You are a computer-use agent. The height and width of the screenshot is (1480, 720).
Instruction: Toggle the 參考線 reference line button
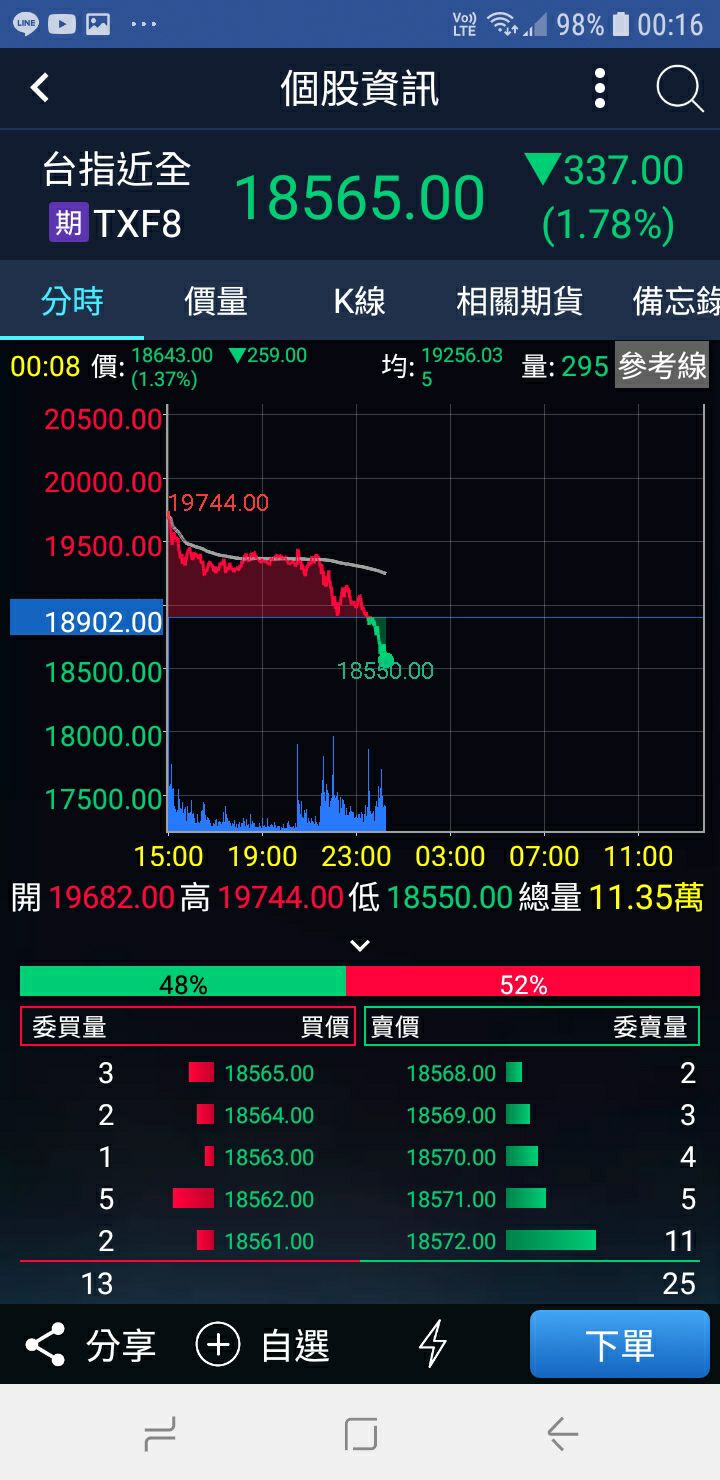[x=662, y=366]
